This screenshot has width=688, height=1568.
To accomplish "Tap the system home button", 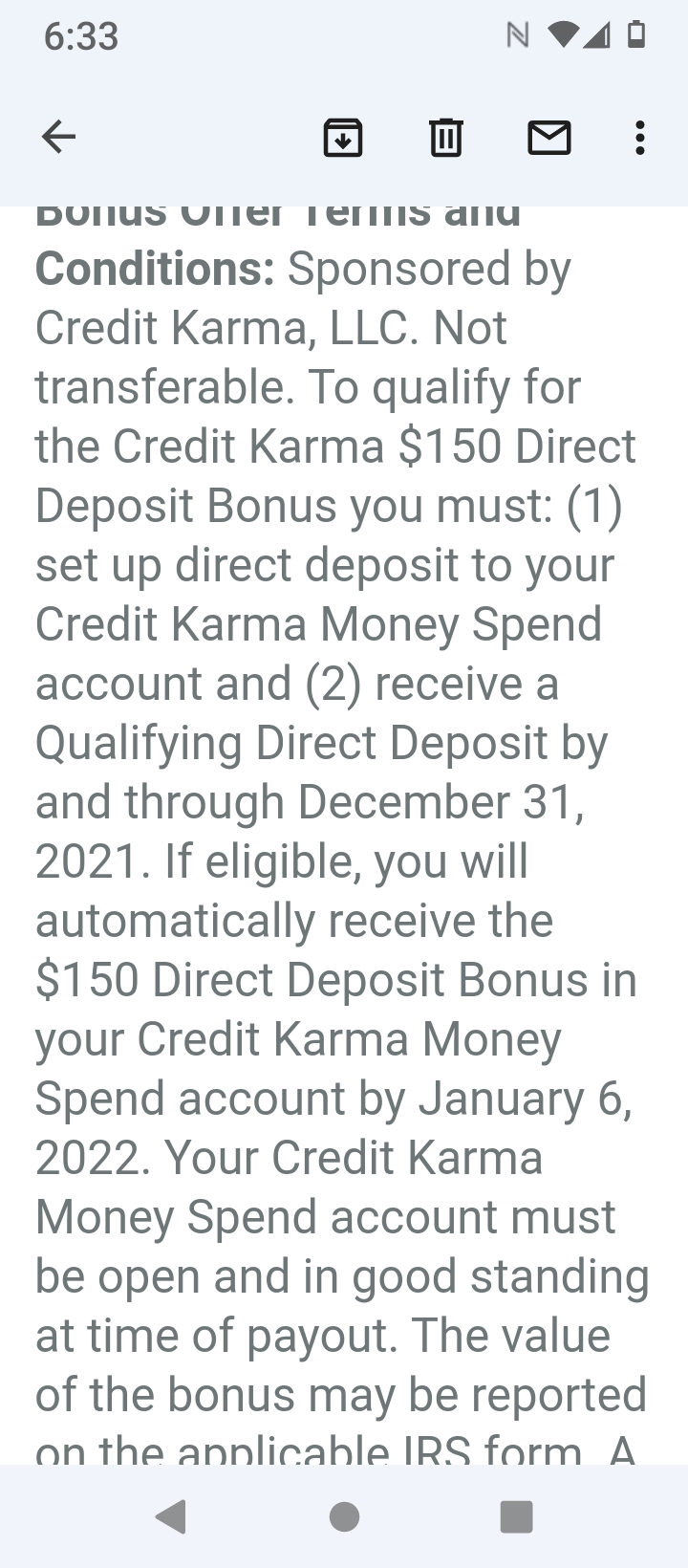I will [344, 1516].
